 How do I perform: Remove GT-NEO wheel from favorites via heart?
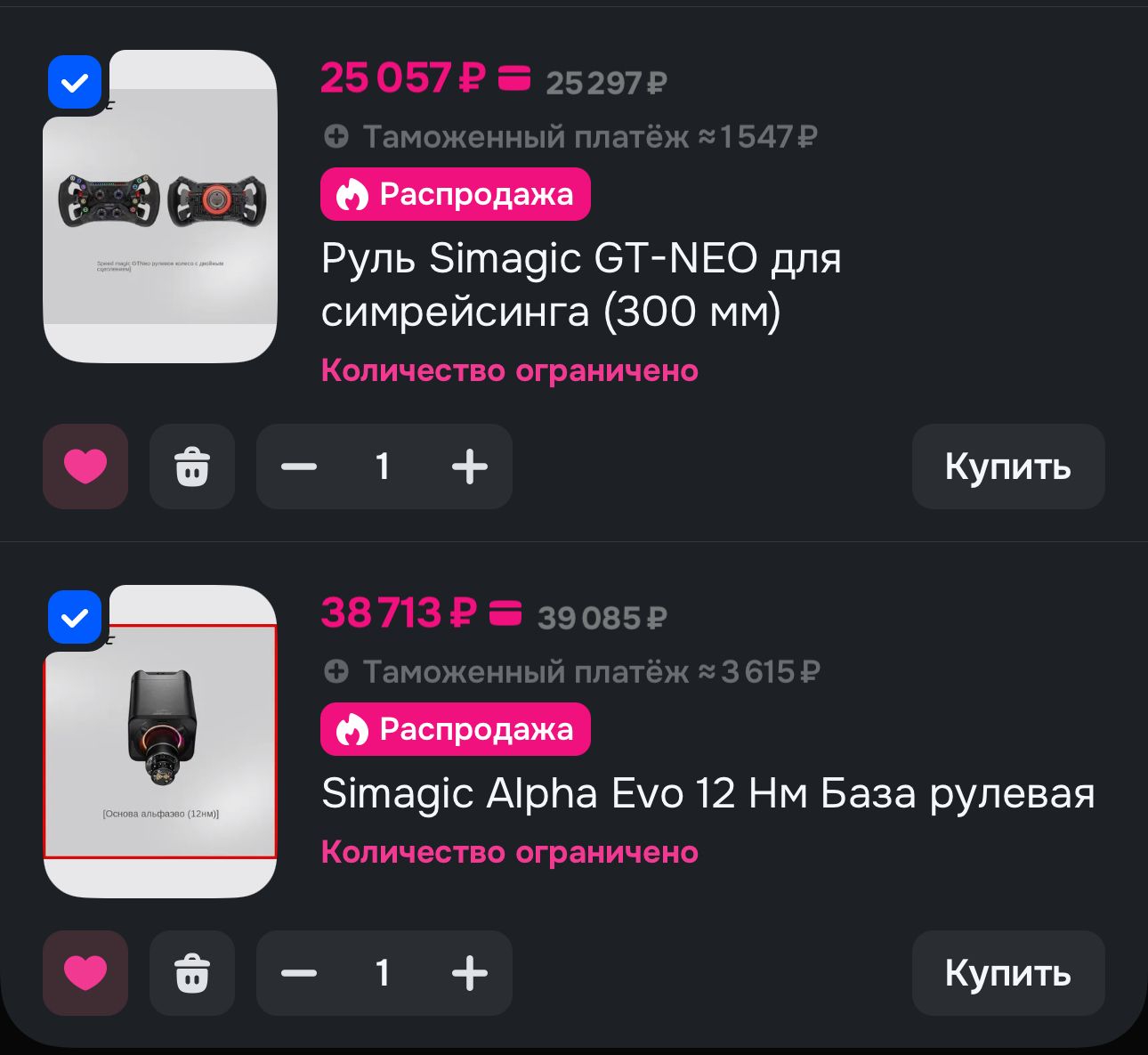click(x=85, y=467)
